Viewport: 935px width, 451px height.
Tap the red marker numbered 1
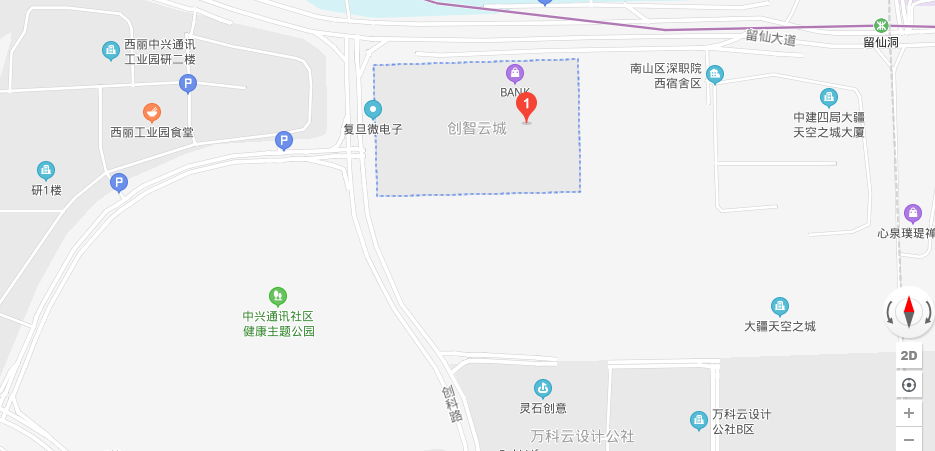coord(526,105)
